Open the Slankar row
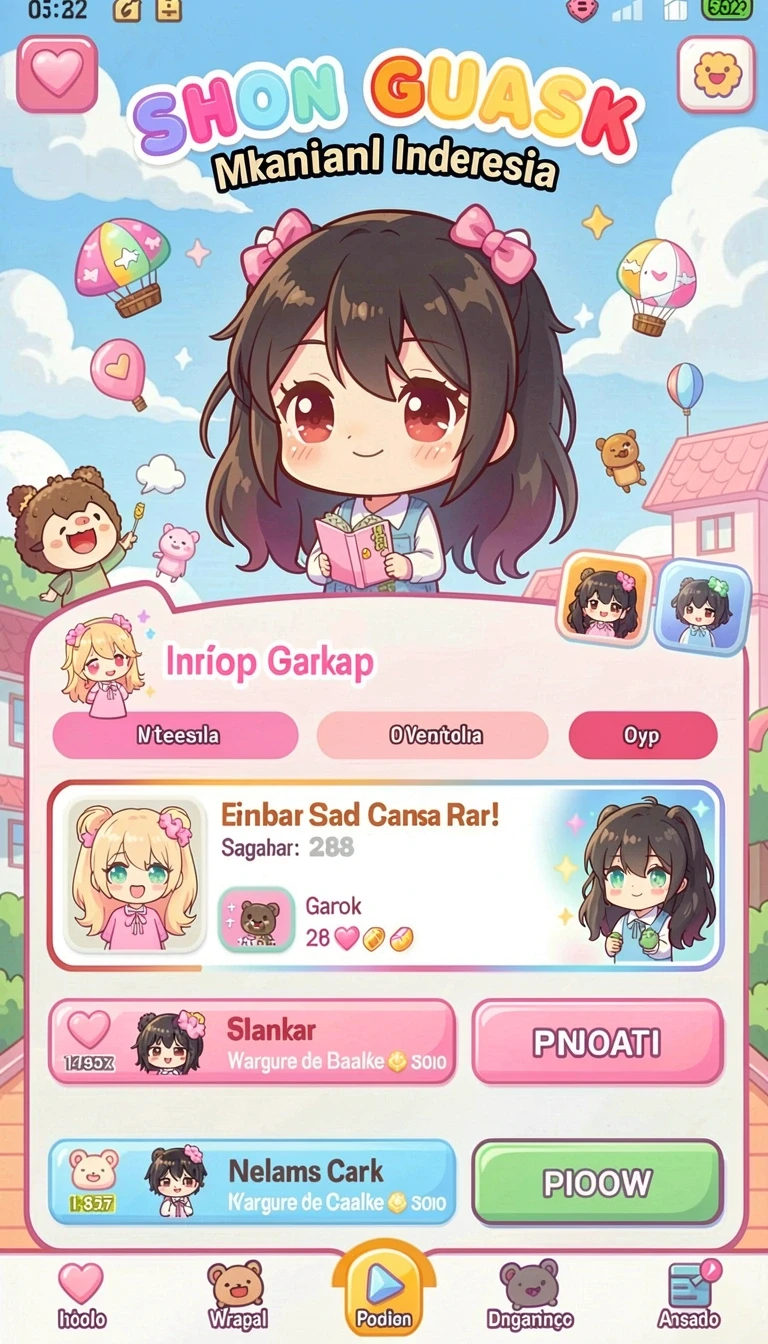This screenshot has width=768, height=1344. pyautogui.click(x=252, y=1042)
